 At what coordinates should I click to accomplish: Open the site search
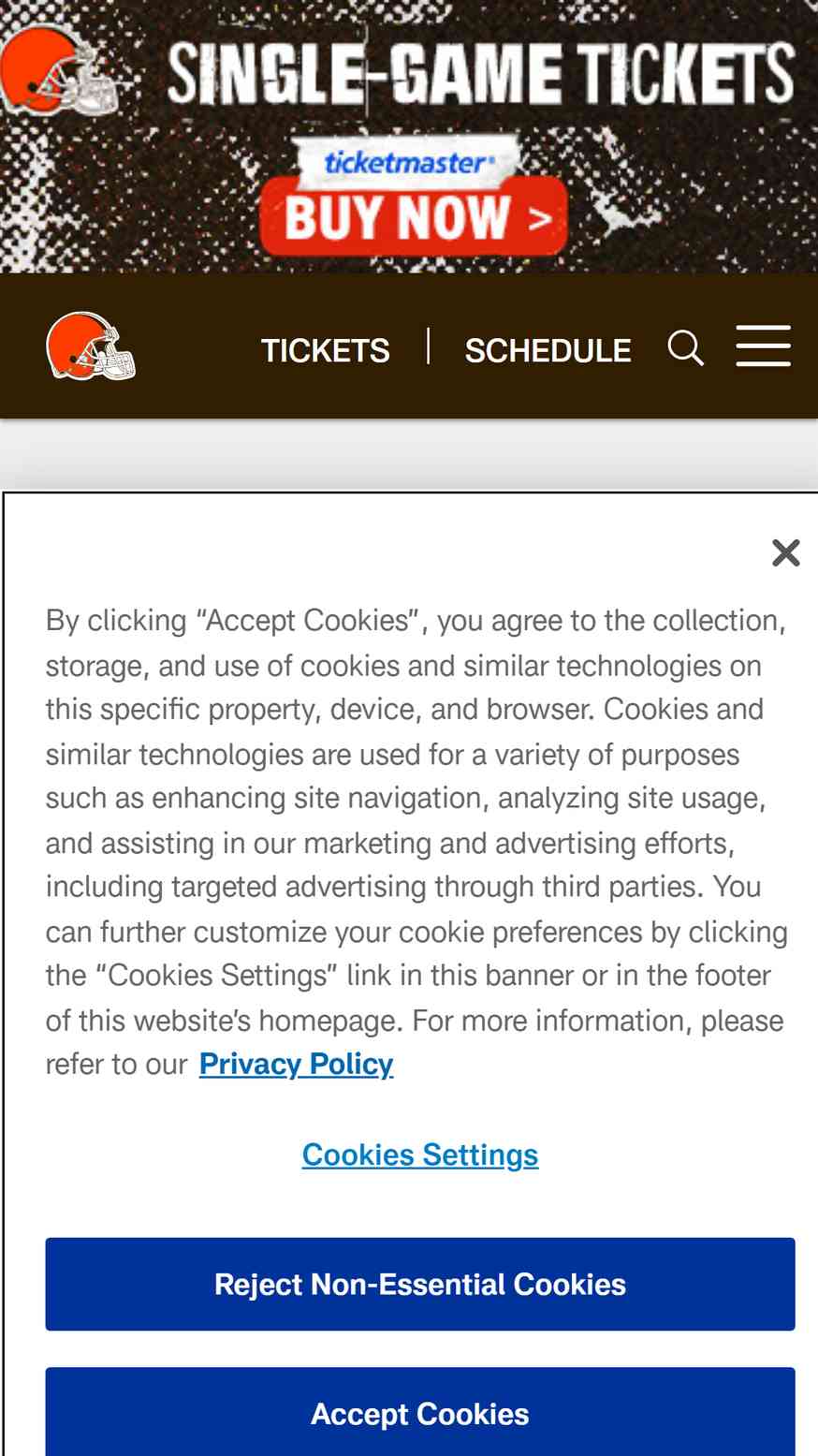tap(686, 348)
